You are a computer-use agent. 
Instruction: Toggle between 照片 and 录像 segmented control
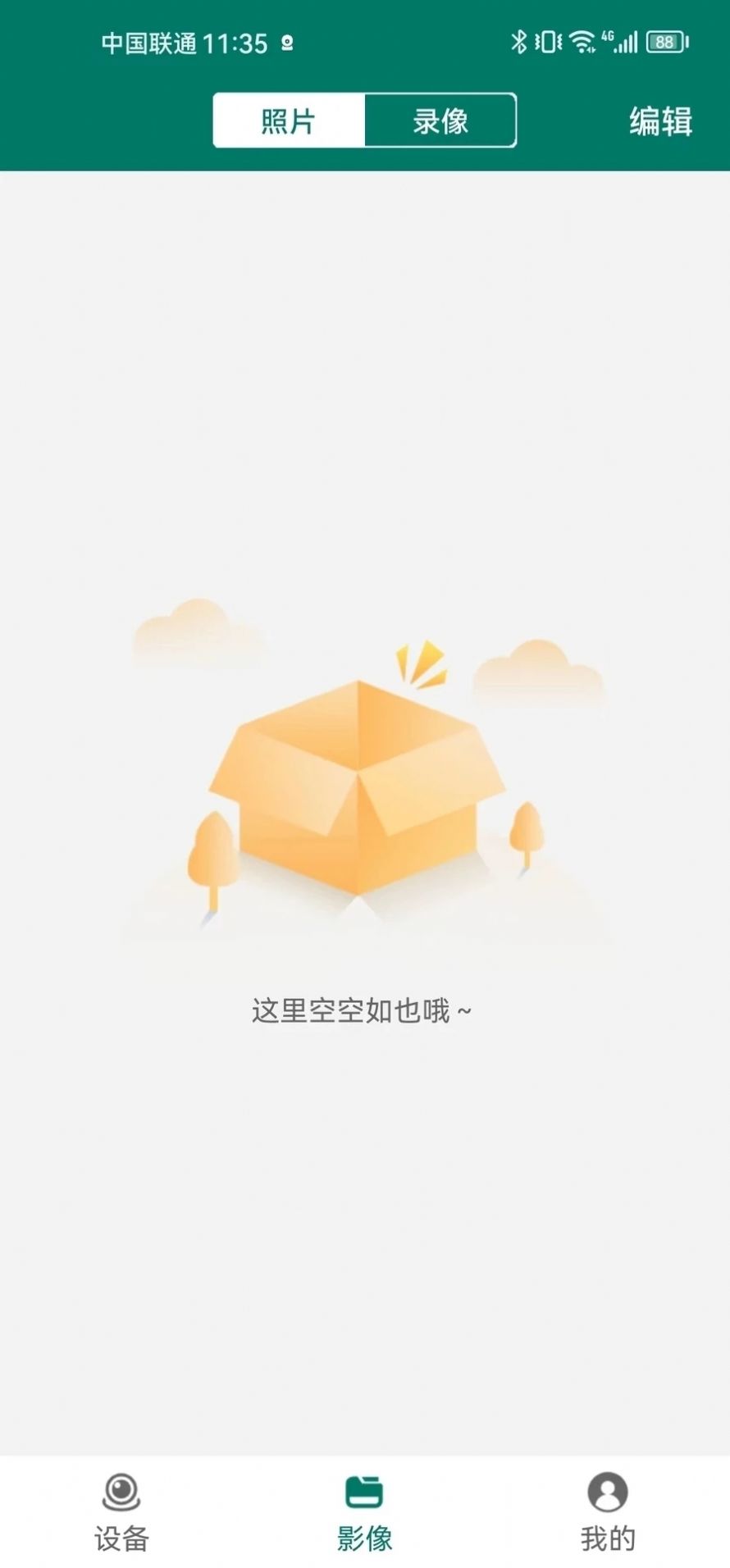tap(364, 120)
